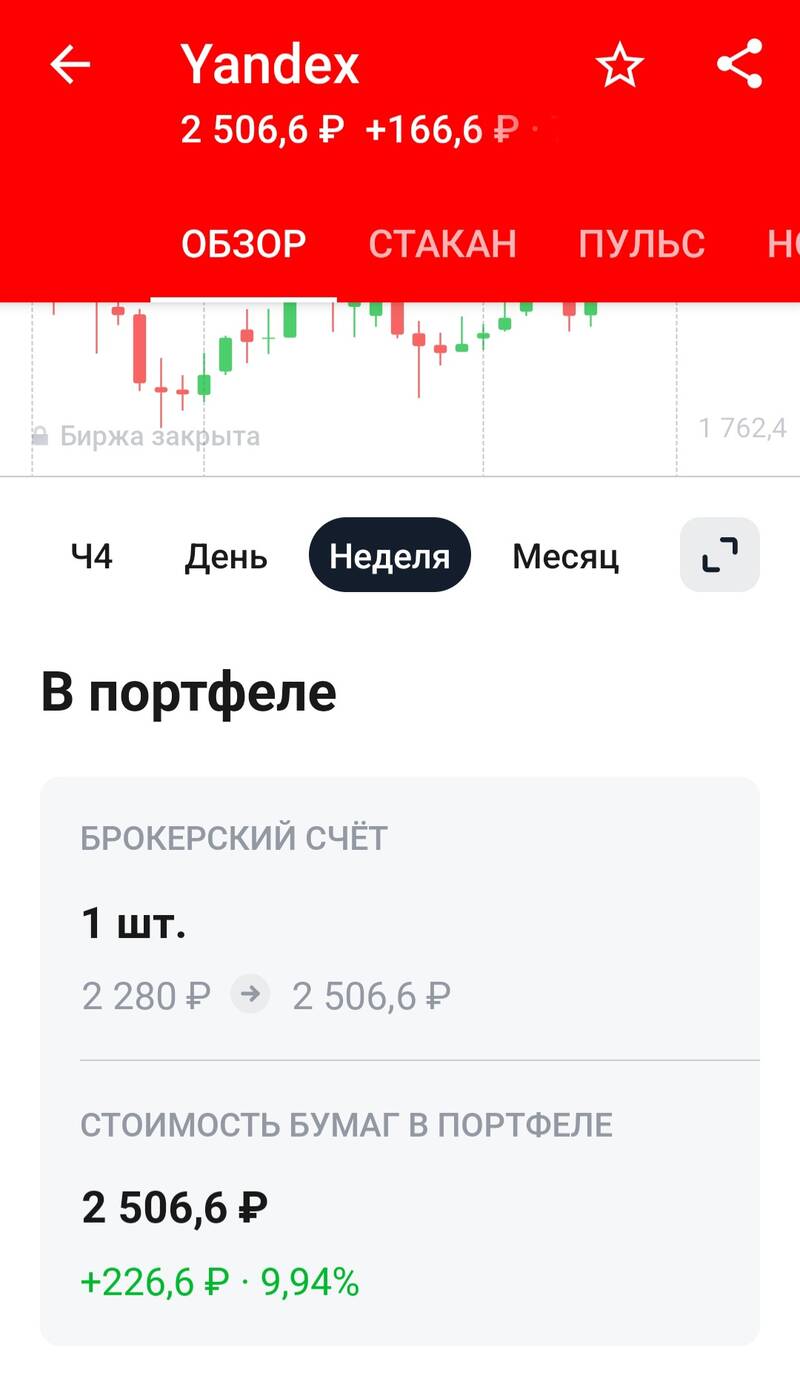
Task: Switch chart interval to Месяц
Action: coord(565,556)
